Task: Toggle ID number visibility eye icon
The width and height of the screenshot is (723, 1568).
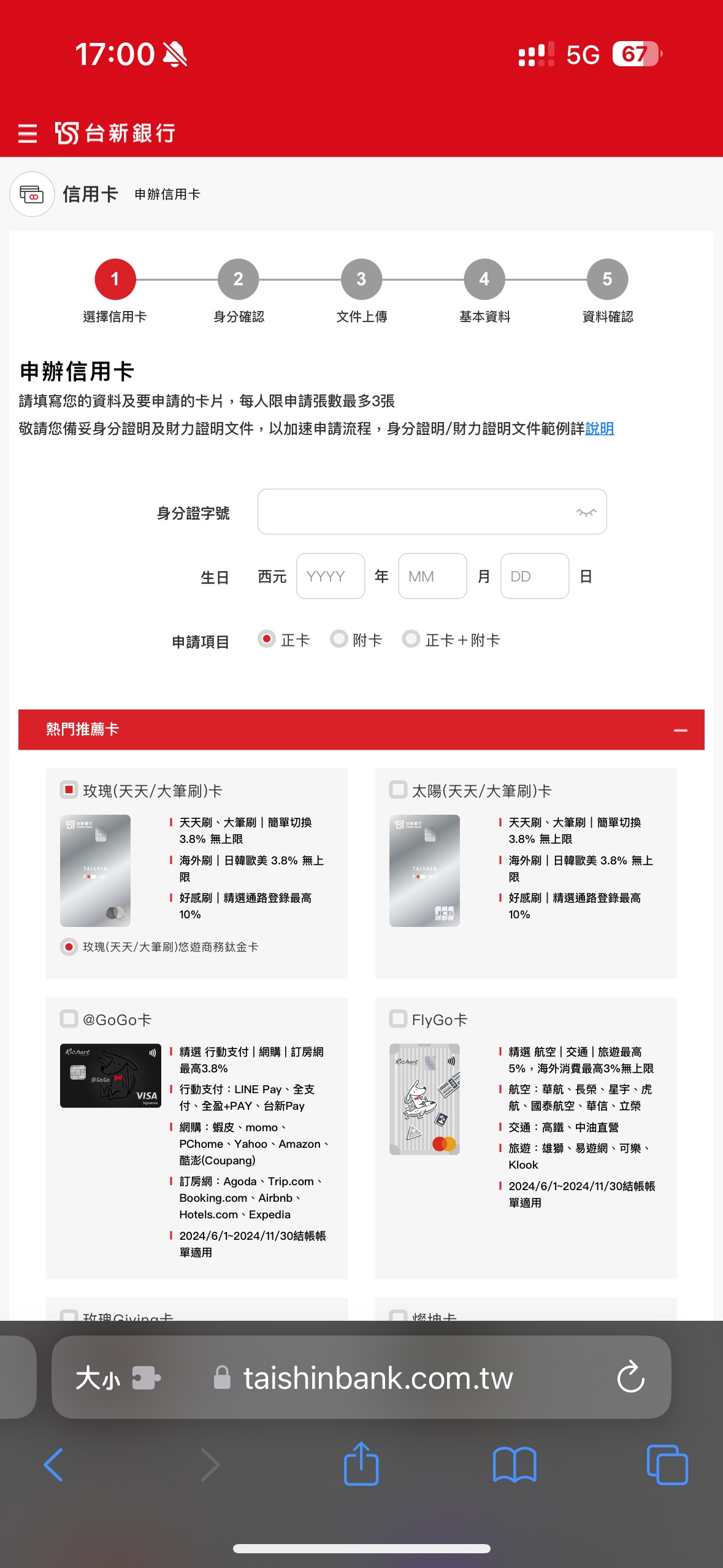Action: point(586,512)
